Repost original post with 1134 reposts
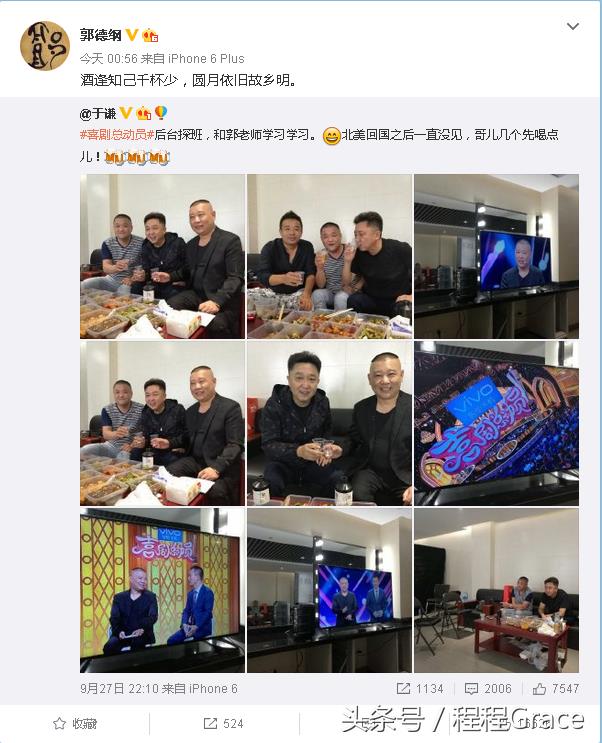 point(421,689)
